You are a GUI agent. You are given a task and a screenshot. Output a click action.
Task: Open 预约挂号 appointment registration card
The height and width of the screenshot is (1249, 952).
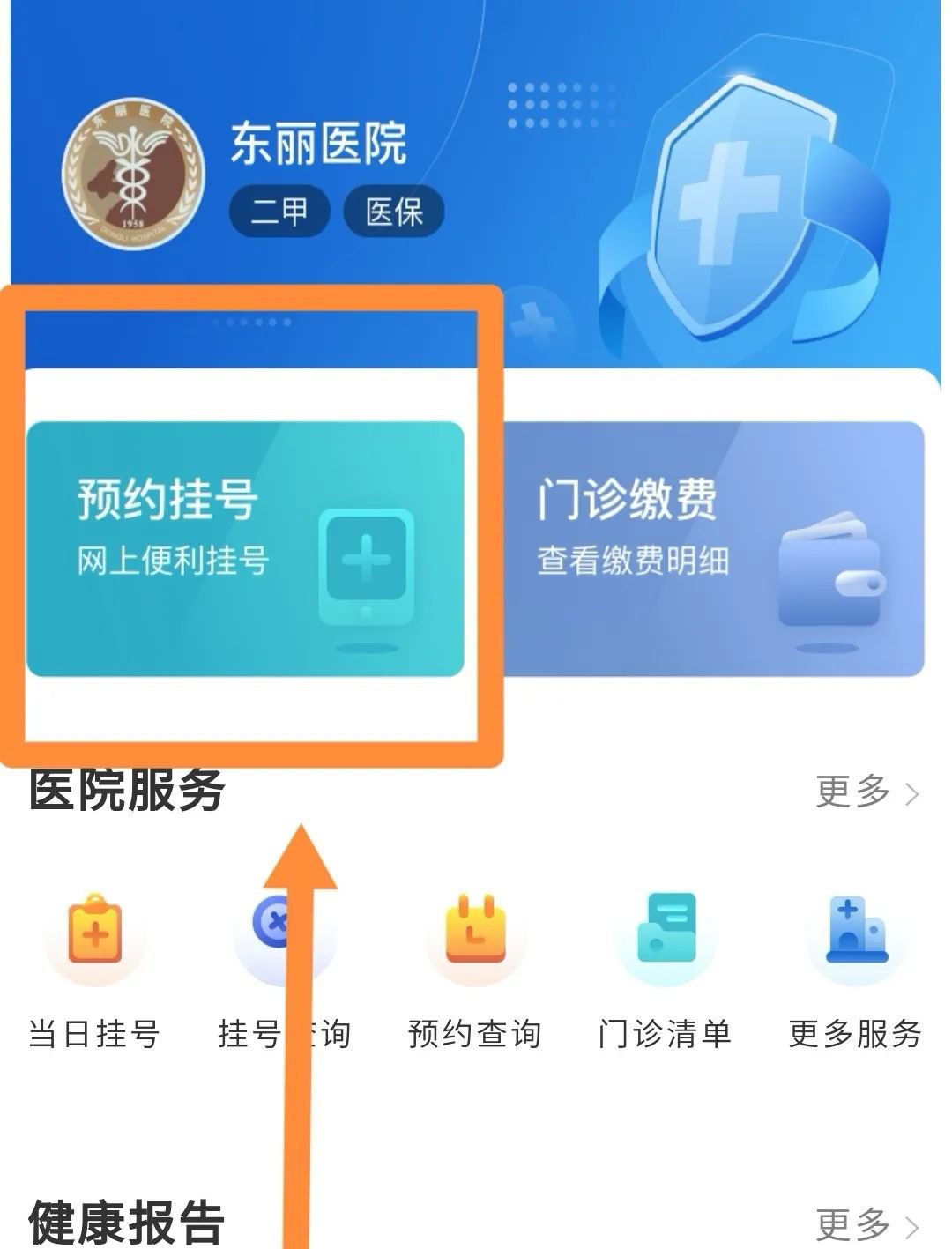click(245, 548)
